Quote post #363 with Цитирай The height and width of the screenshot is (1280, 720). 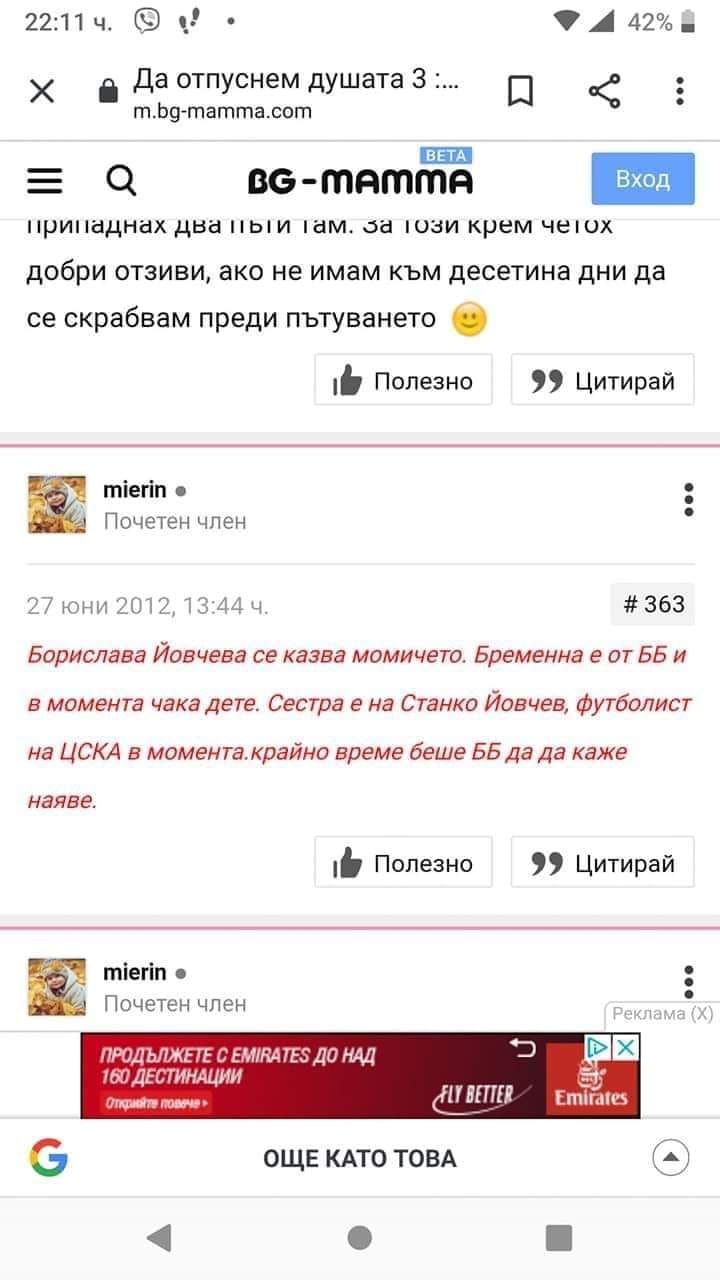point(602,862)
